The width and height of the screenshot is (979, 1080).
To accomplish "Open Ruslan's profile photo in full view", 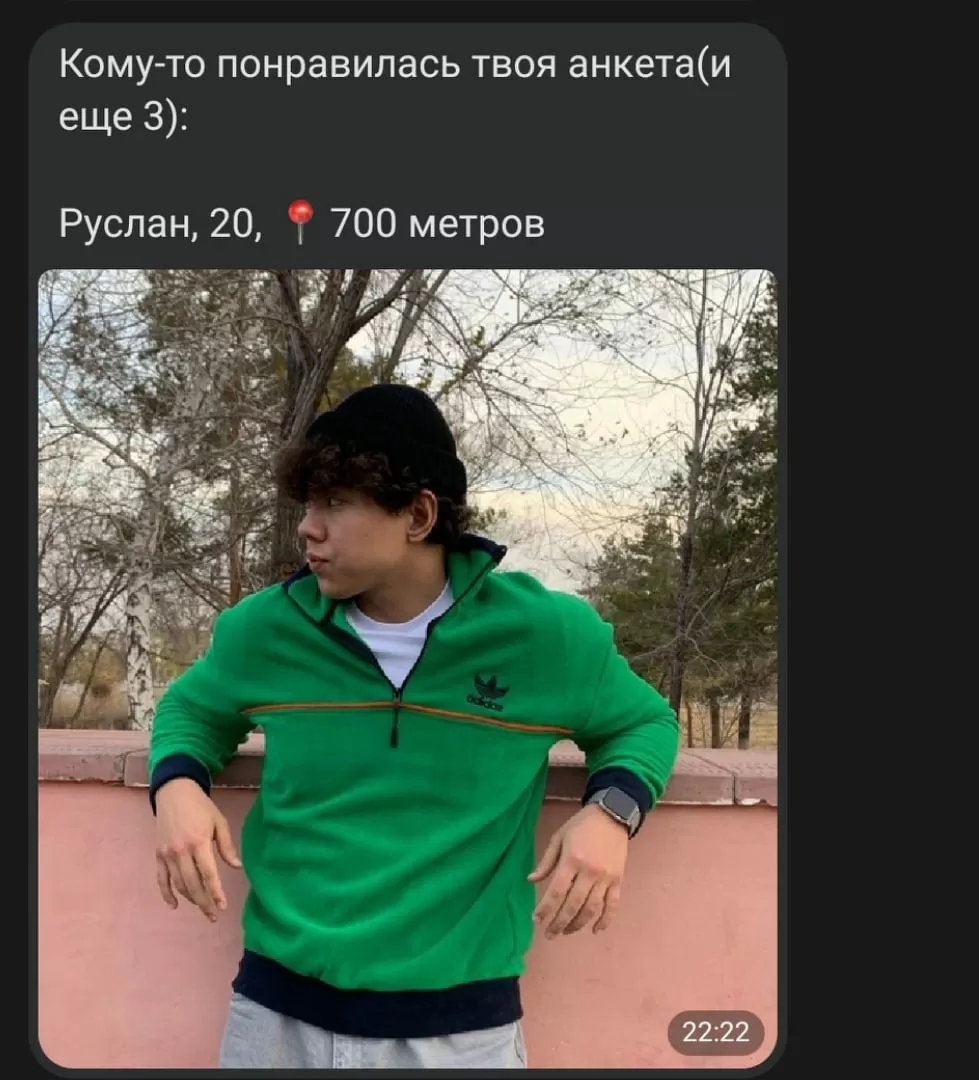I will point(407,667).
